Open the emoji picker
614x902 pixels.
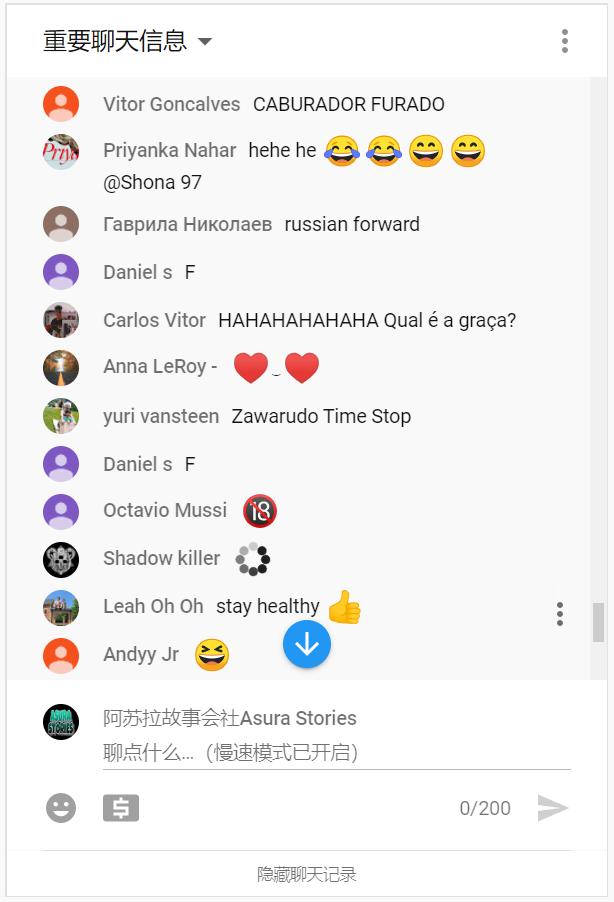61,808
